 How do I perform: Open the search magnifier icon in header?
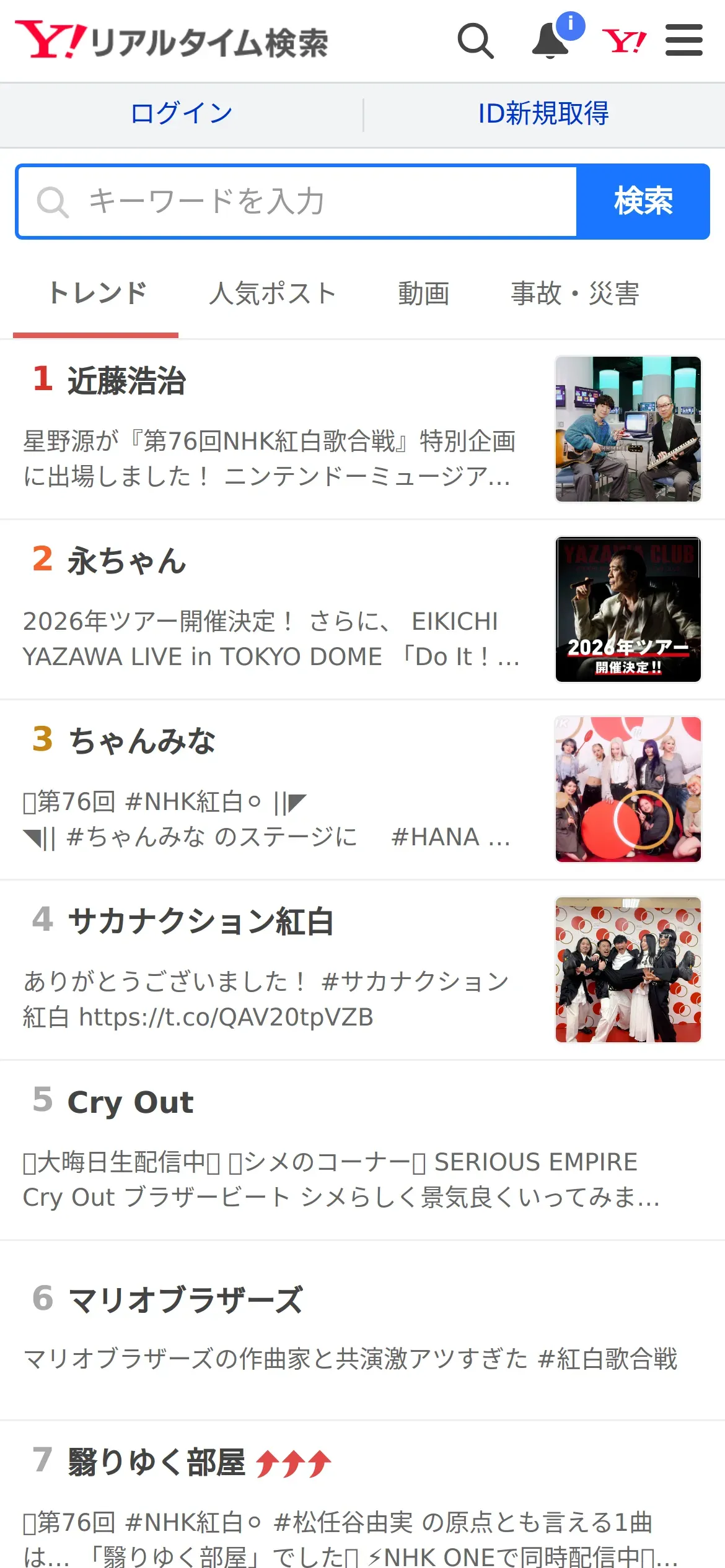pos(475,41)
